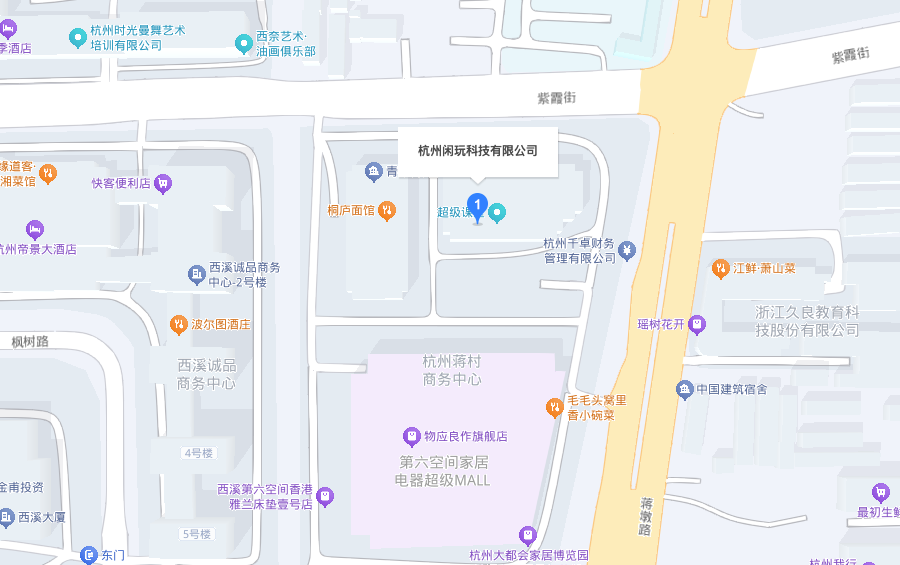The height and width of the screenshot is (565, 900).
Task: Tap the blue marker numbered 1
Action: pyautogui.click(x=478, y=207)
